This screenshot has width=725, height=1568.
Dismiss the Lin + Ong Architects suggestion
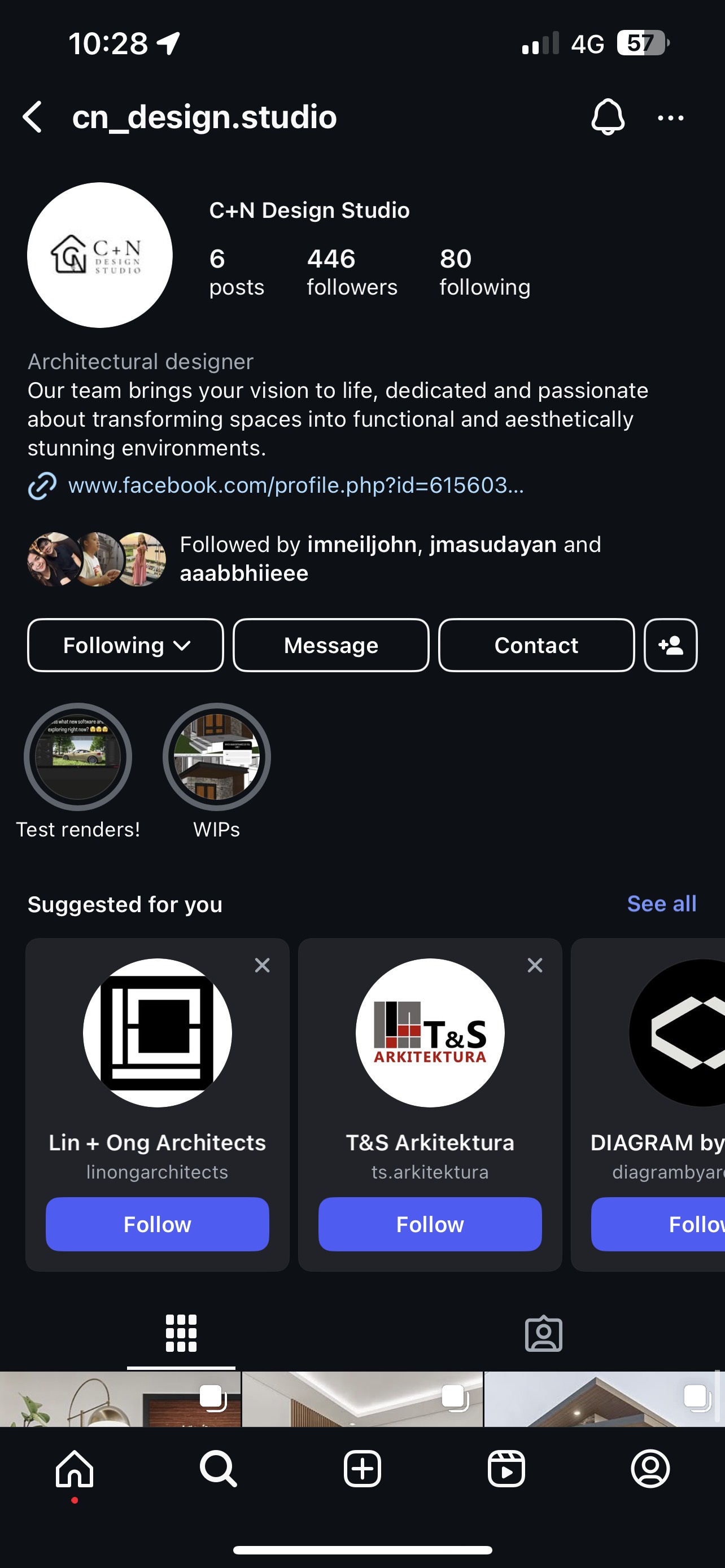[263, 965]
